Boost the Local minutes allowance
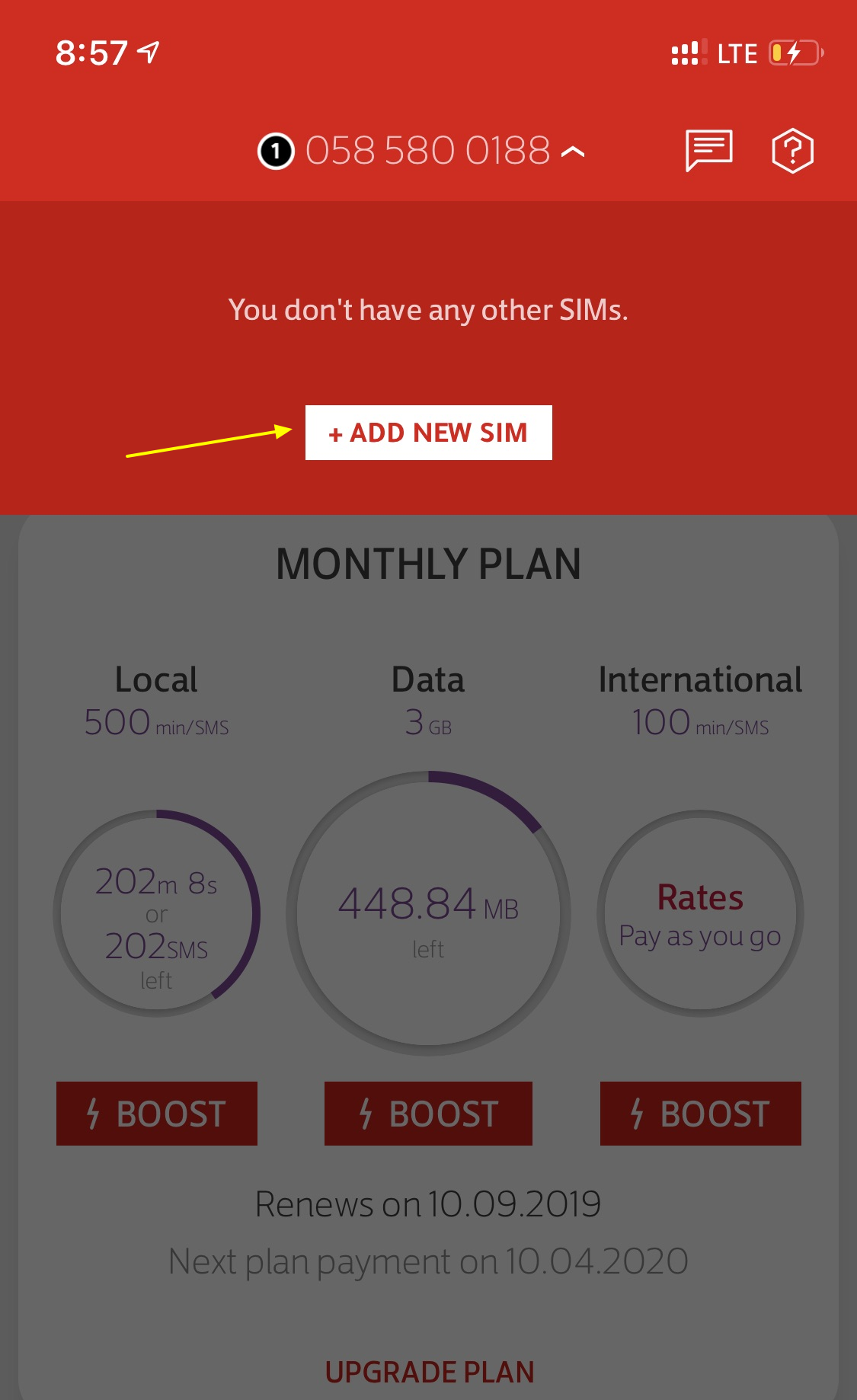 pos(157,1114)
